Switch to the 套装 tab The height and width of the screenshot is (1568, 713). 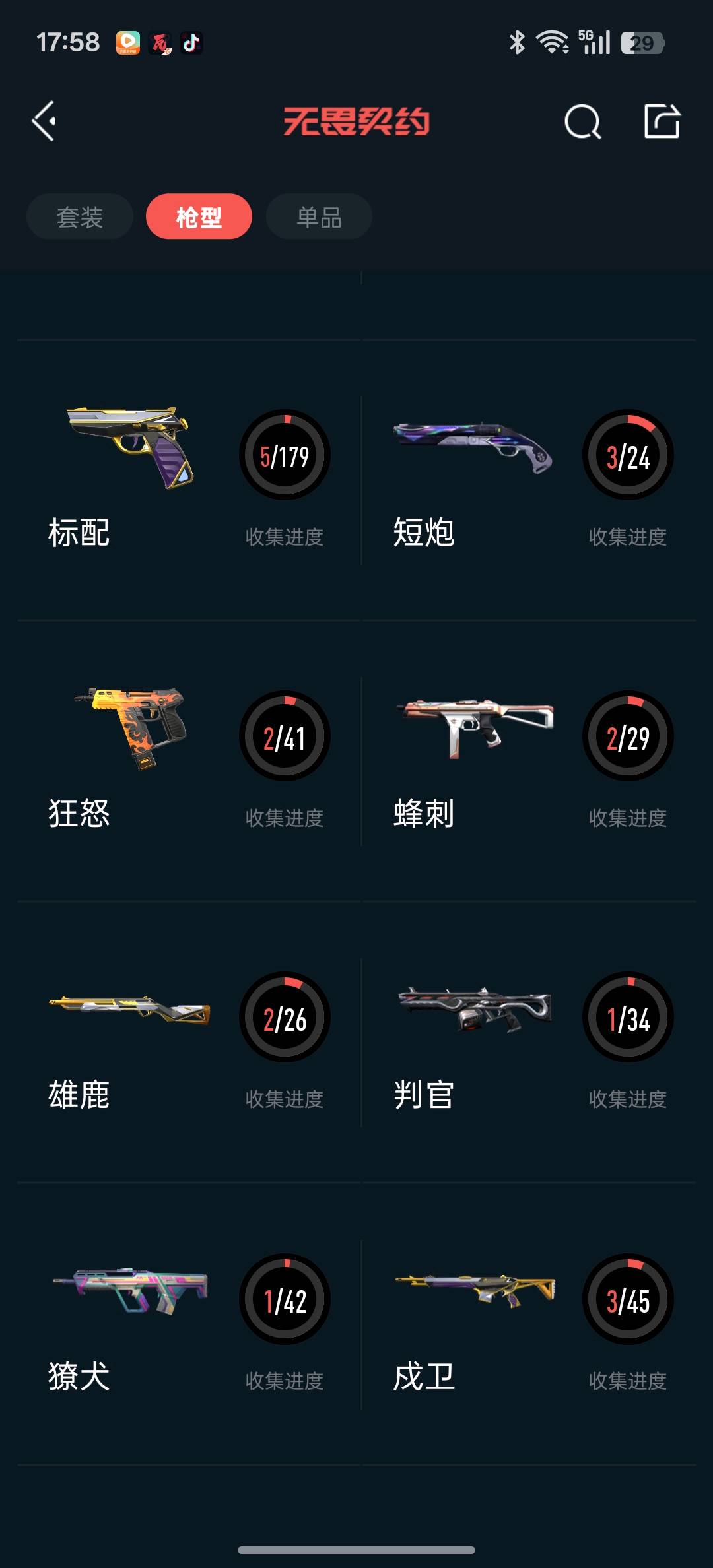tap(80, 216)
